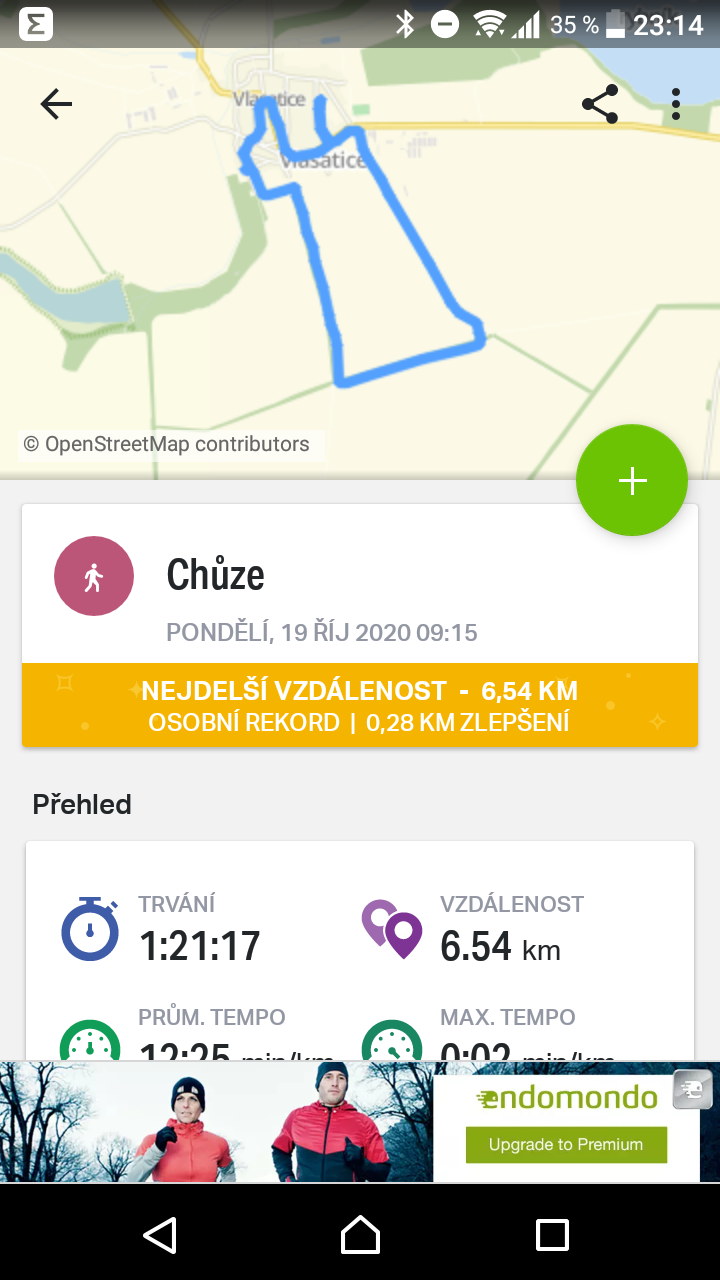
Task: View the Nejdelší vzdálenost record banner
Action: tap(360, 705)
